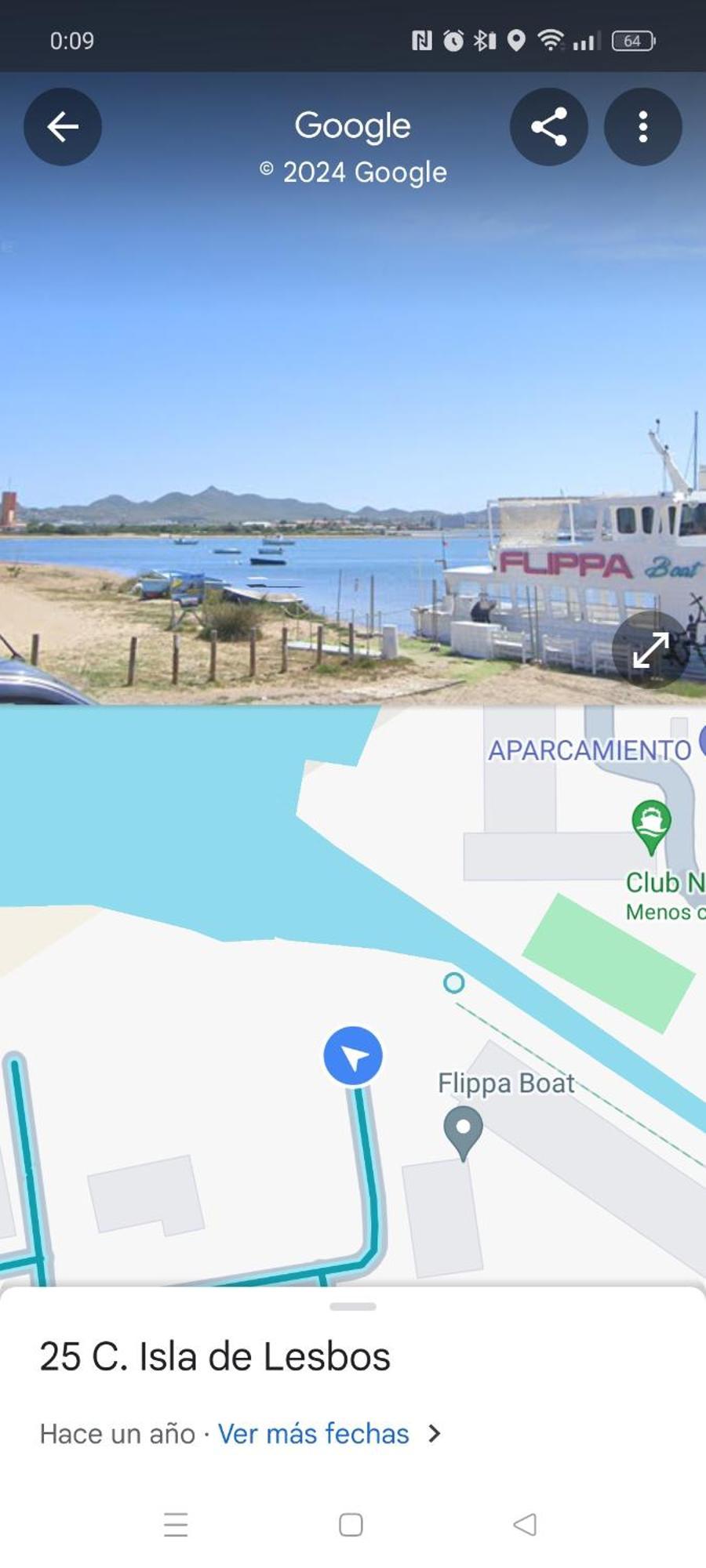Image resolution: width=706 pixels, height=1568 pixels.
Task: Go back using the arrow button
Action: pos(63,126)
